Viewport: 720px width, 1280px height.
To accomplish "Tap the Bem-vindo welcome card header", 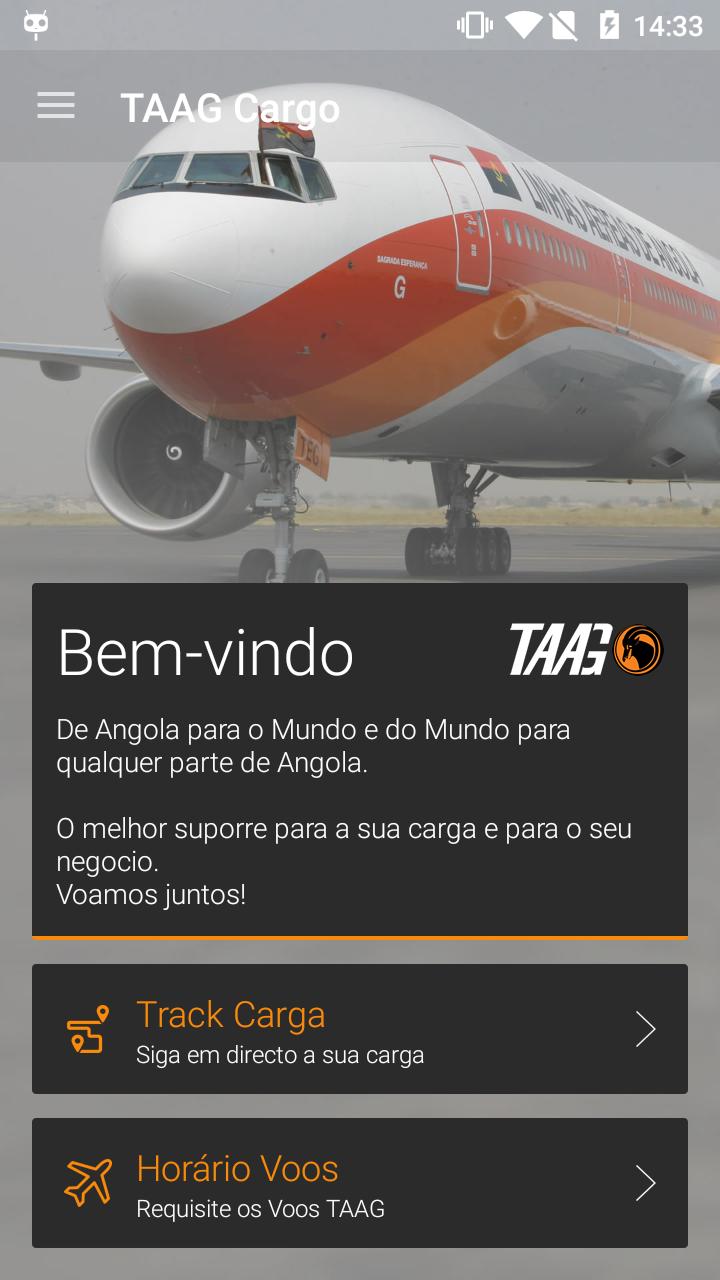I will coord(205,651).
